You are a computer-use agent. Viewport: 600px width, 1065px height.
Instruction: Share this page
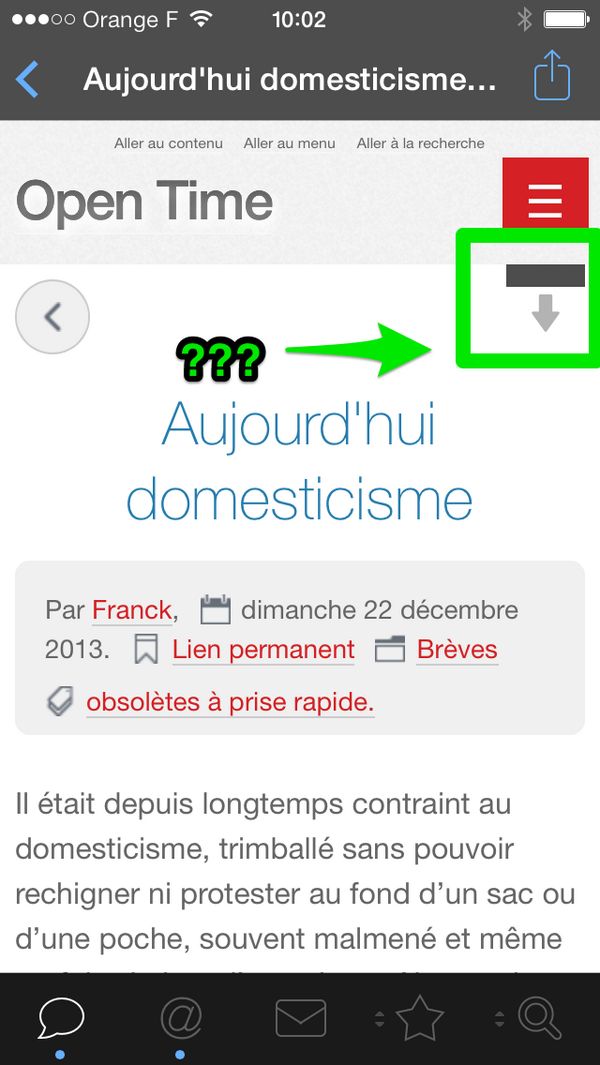551,76
